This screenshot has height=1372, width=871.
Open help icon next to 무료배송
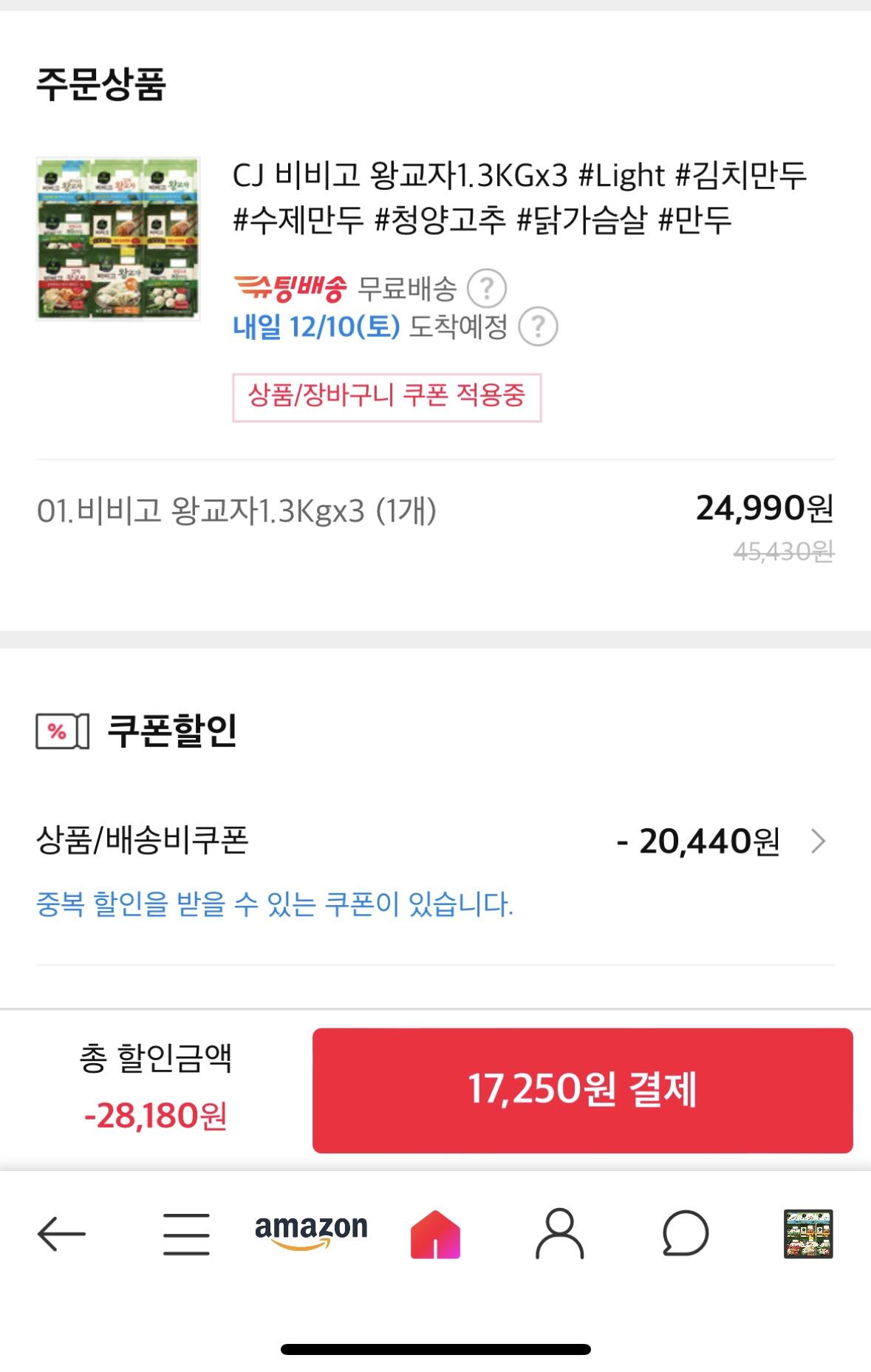[x=487, y=289]
